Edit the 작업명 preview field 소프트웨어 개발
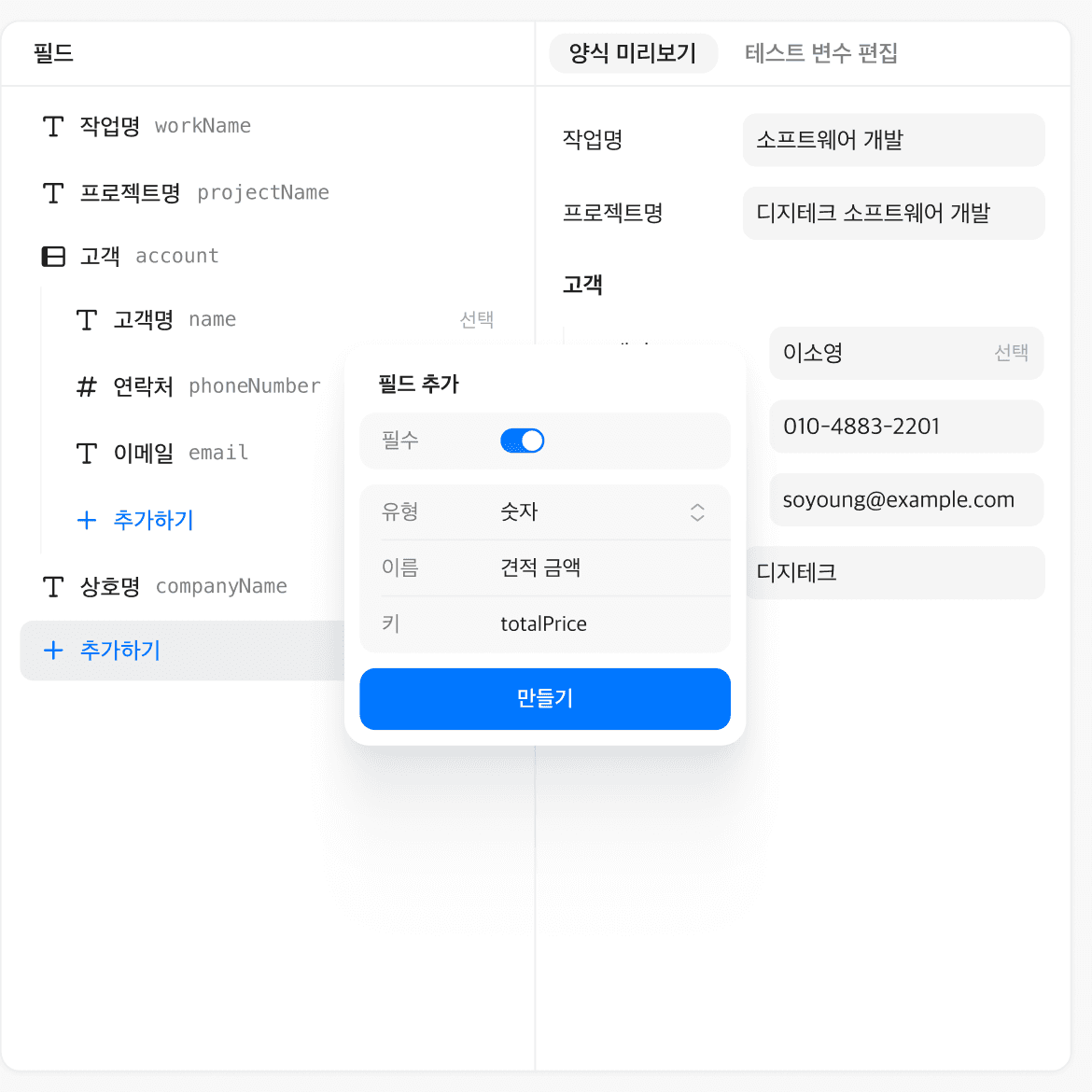The image size is (1092, 1092). tap(893, 140)
